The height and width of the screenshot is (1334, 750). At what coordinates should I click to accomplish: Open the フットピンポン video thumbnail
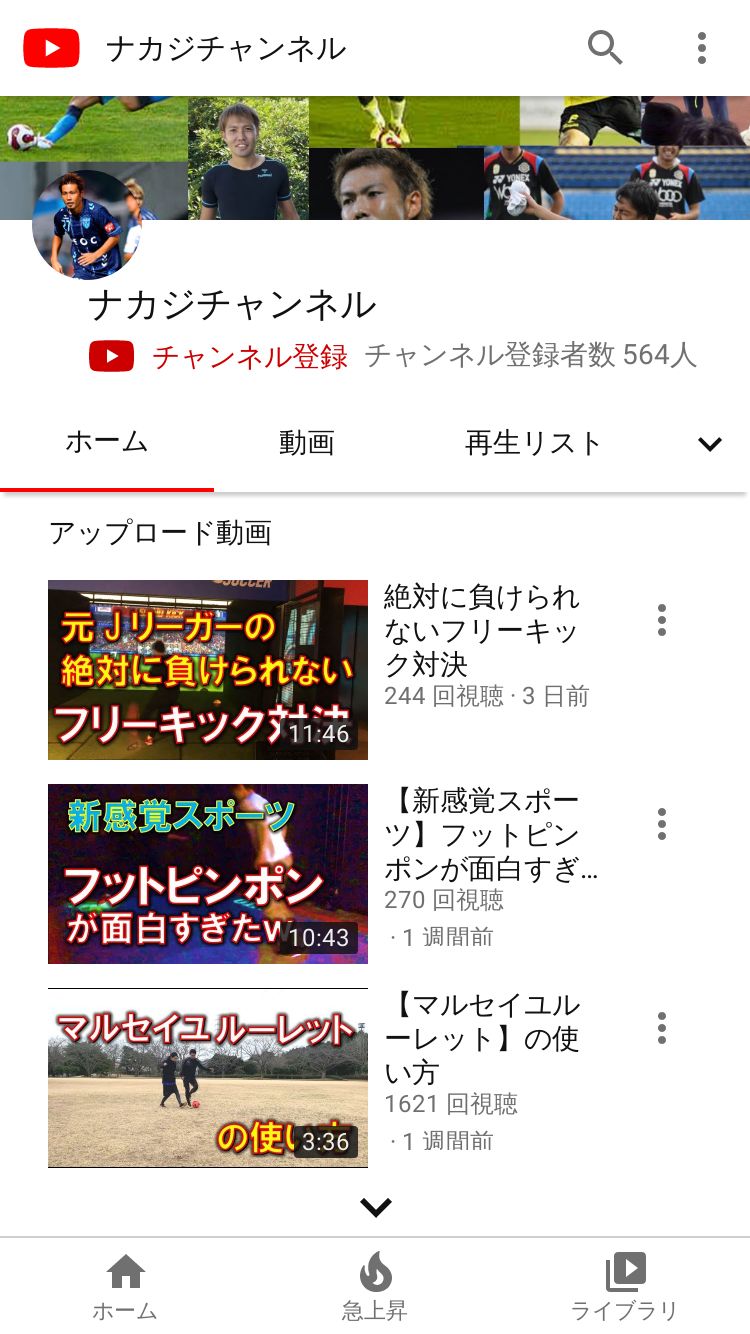click(x=208, y=874)
